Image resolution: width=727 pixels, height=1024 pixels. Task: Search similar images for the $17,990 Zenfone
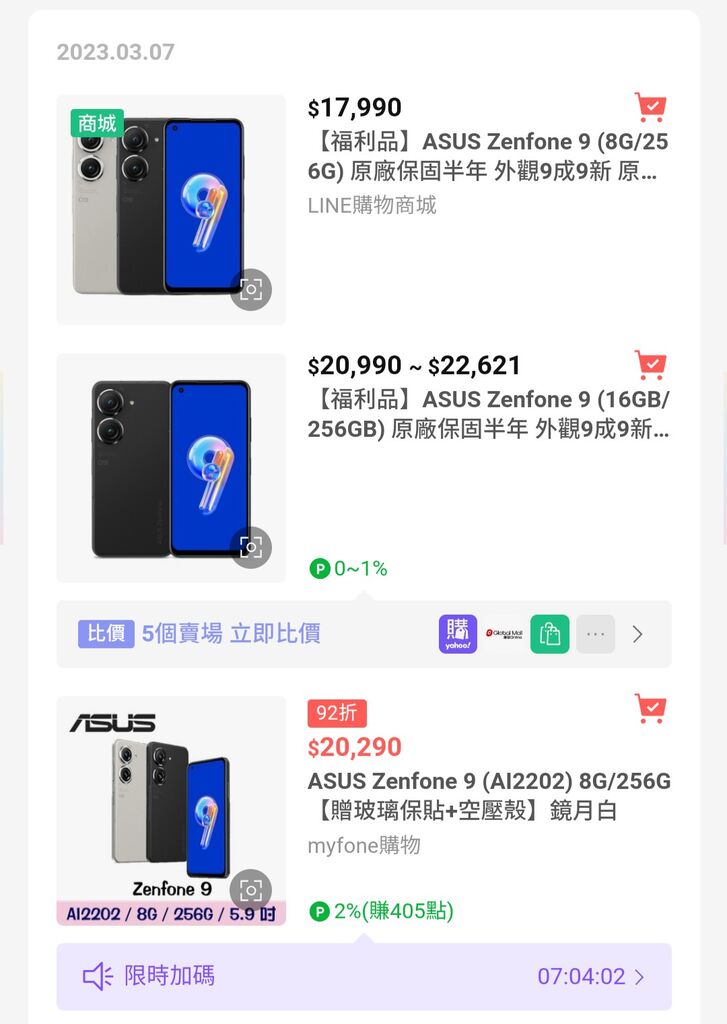tap(251, 290)
